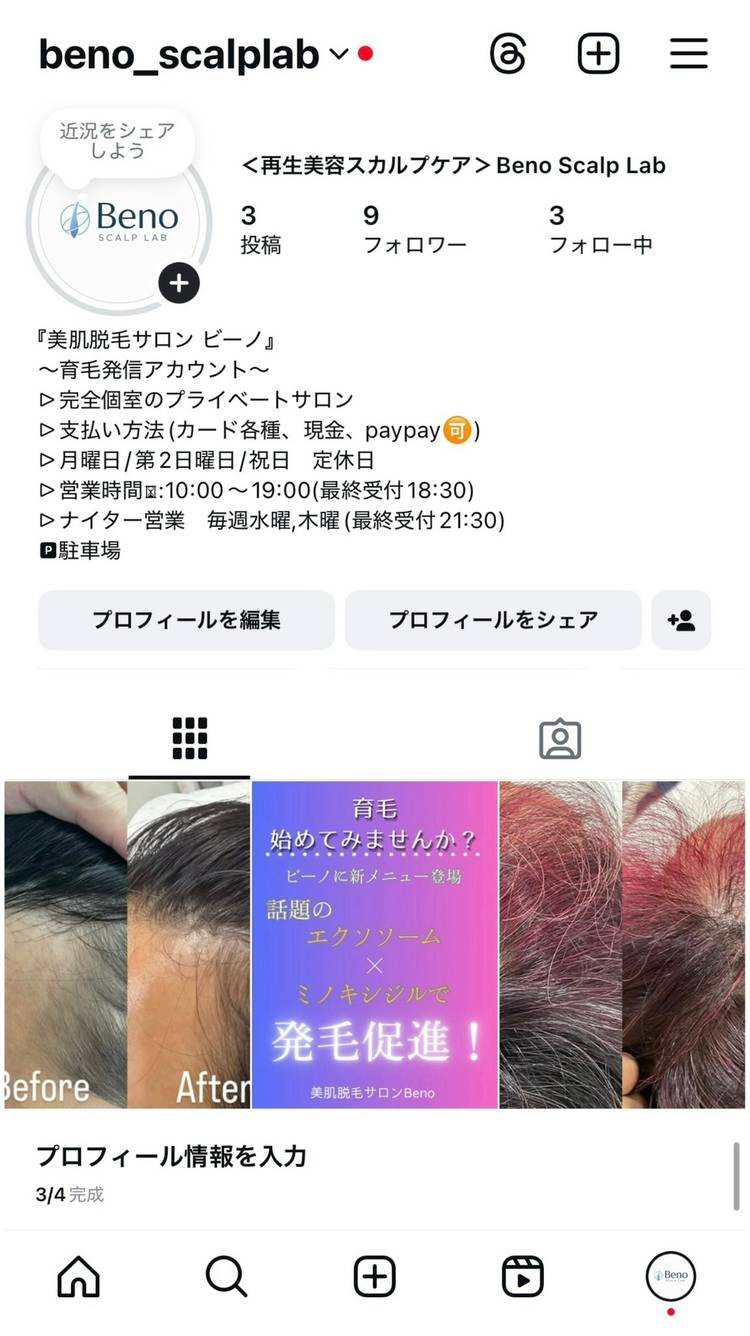
Task: Open the Threads icon
Action: pos(508,54)
